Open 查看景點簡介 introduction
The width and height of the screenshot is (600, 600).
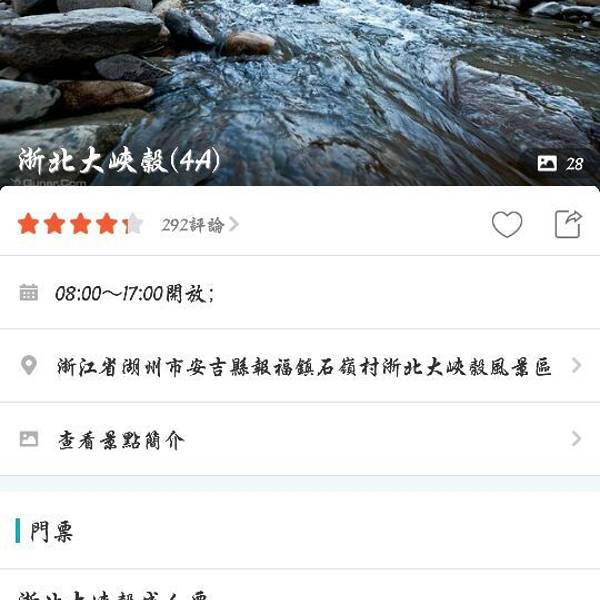300,440
